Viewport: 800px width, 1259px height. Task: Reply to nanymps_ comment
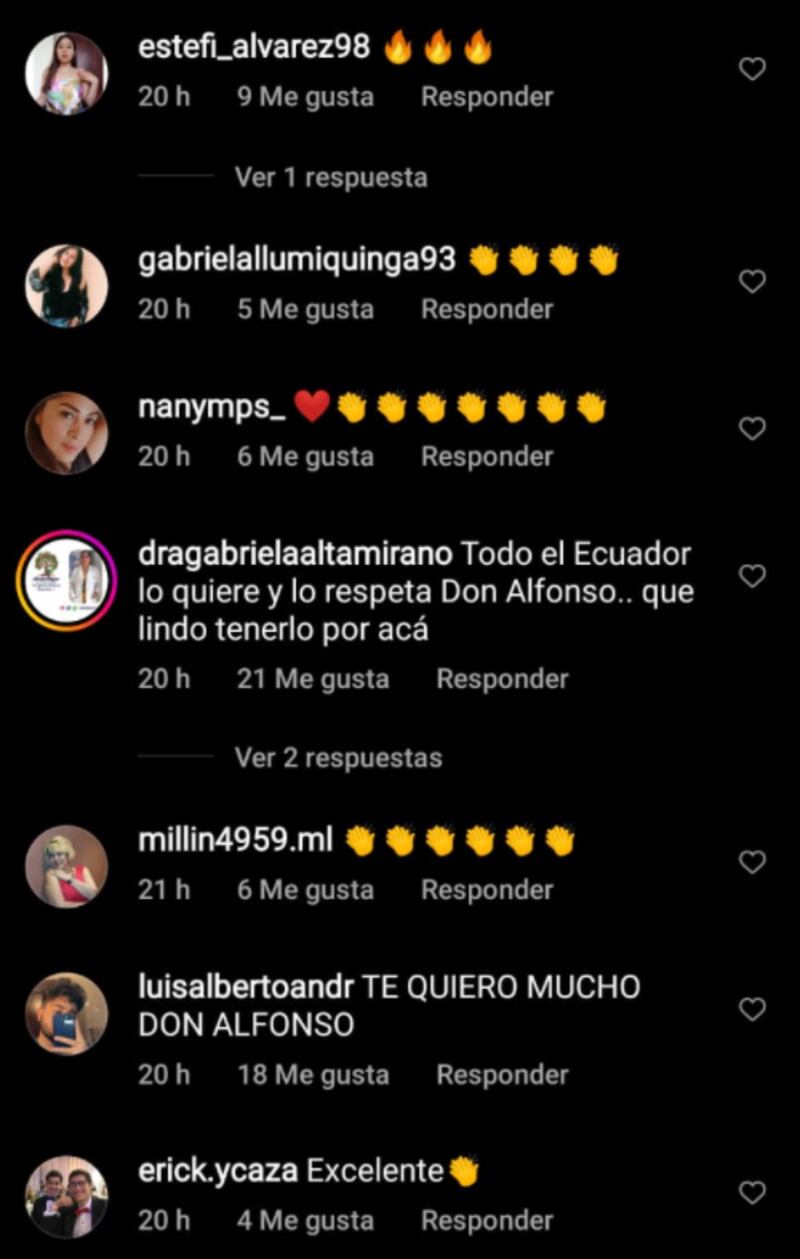(486, 456)
